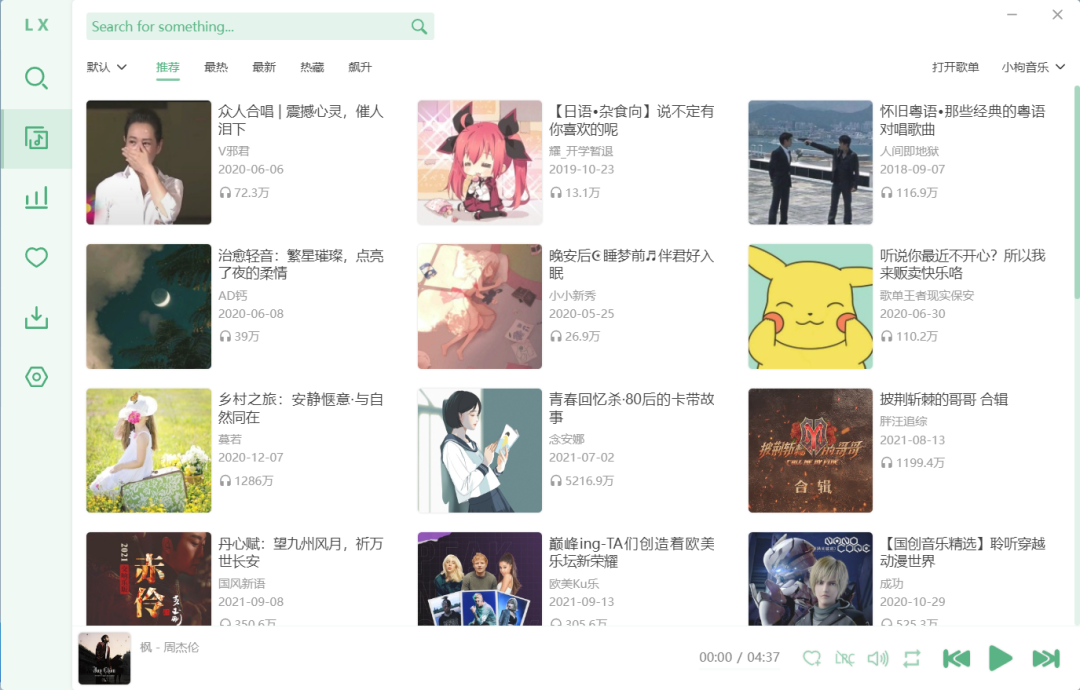Viewport: 1080px width, 690px height.
Task: Tap the magnifier icon in the search box
Action: [x=419, y=27]
